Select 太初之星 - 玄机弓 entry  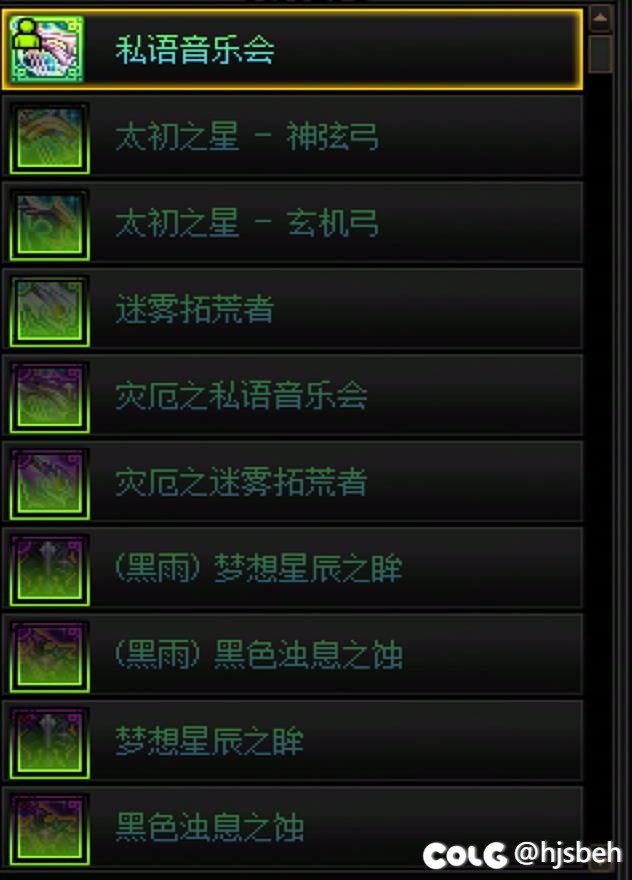[292, 222]
